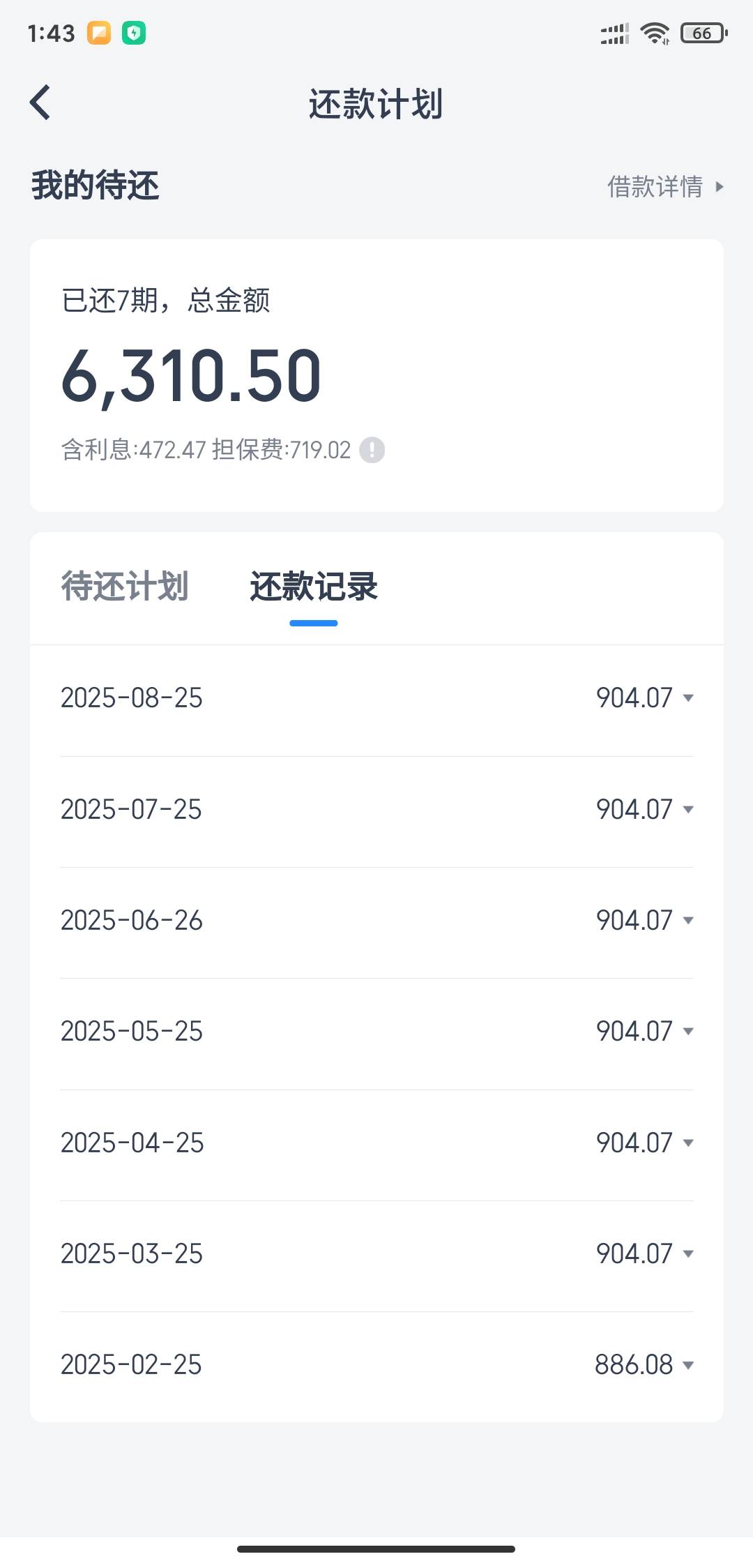The image size is (753, 1568).
Task: Expand the 2025-07-25 repayment record
Action: click(376, 810)
